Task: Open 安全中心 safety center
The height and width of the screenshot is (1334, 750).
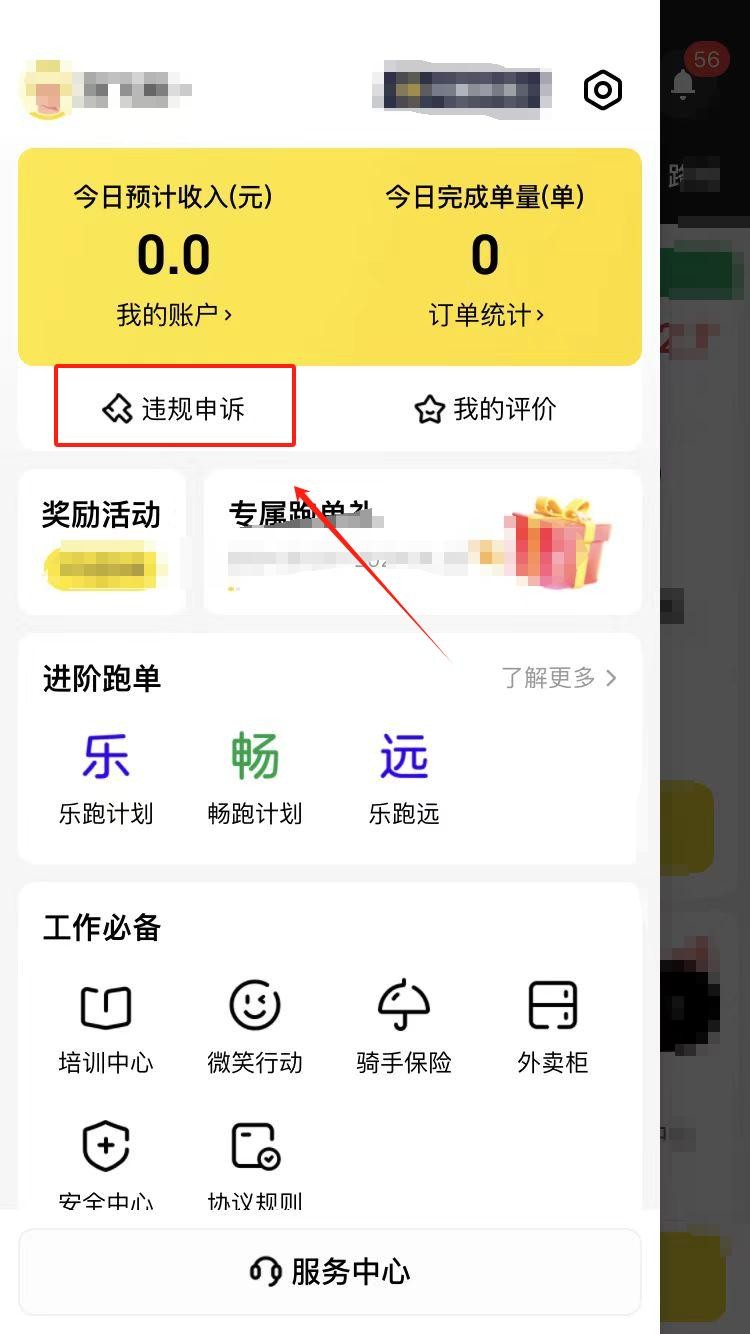Action: pyautogui.click(x=106, y=1160)
